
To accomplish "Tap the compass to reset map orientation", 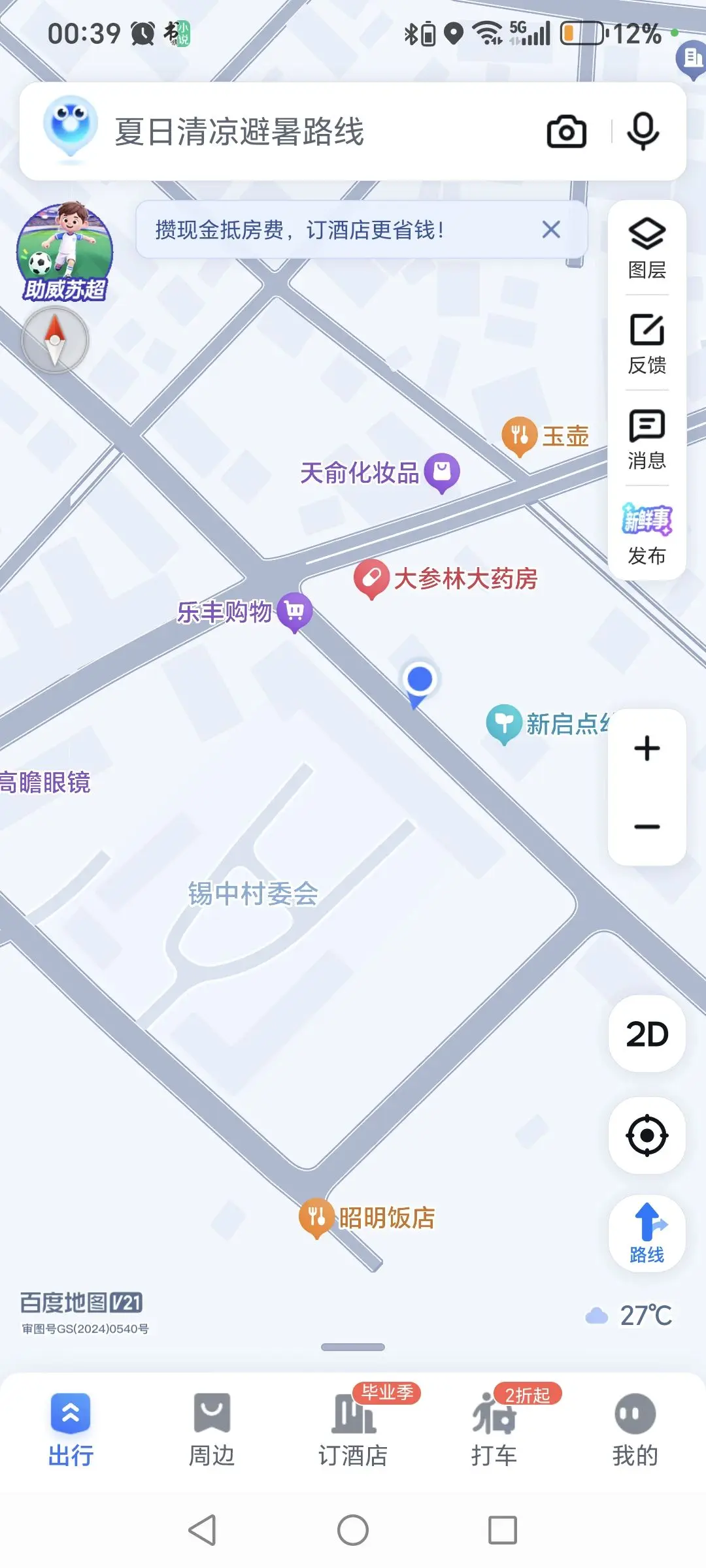I will (55, 340).
